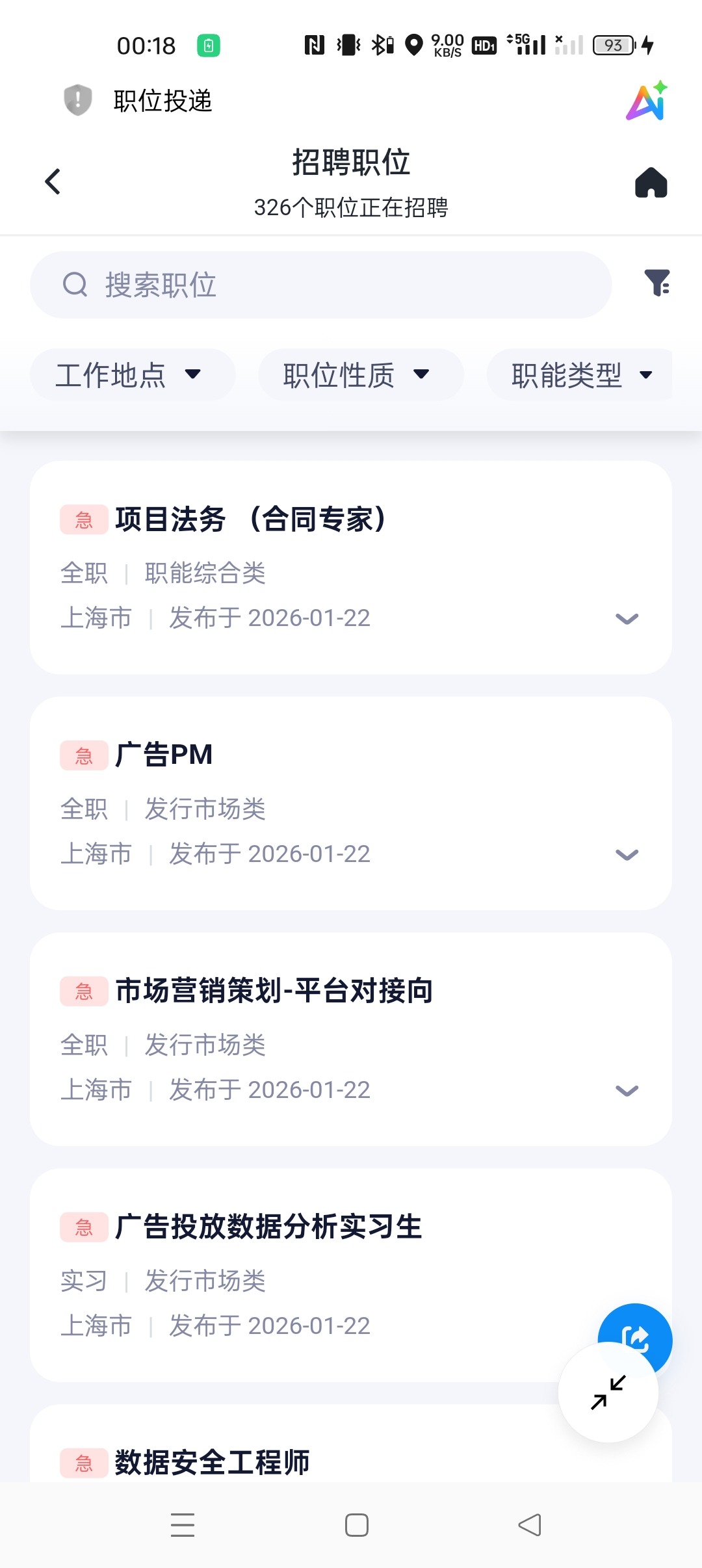Viewport: 702px width, 1568px height.
Task: Open the filter funnel icon
Action: point(656,283)
